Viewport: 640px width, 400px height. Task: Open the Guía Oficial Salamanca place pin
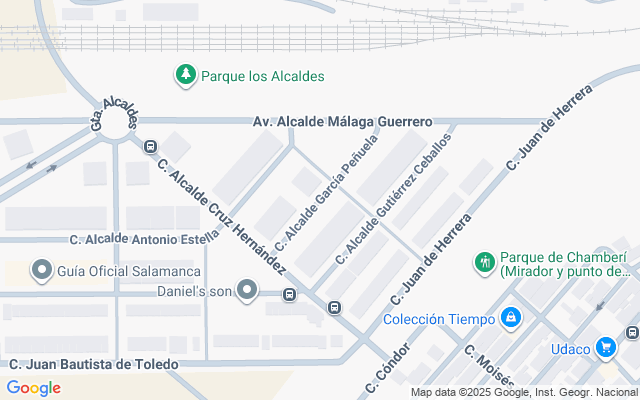point(42,270)
